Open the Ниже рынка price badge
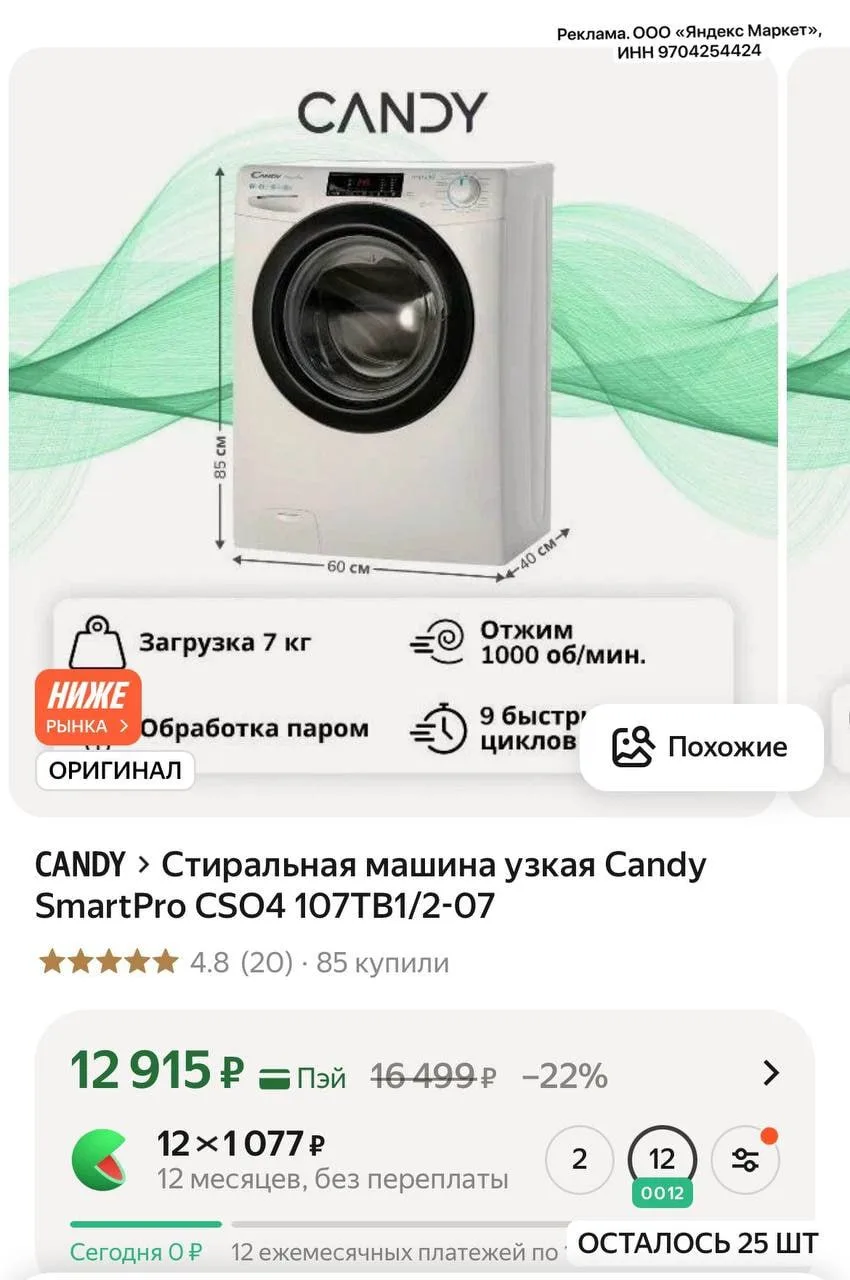Image resolution: width=850 pixels, height=1280 pixels. click(88, 707)
